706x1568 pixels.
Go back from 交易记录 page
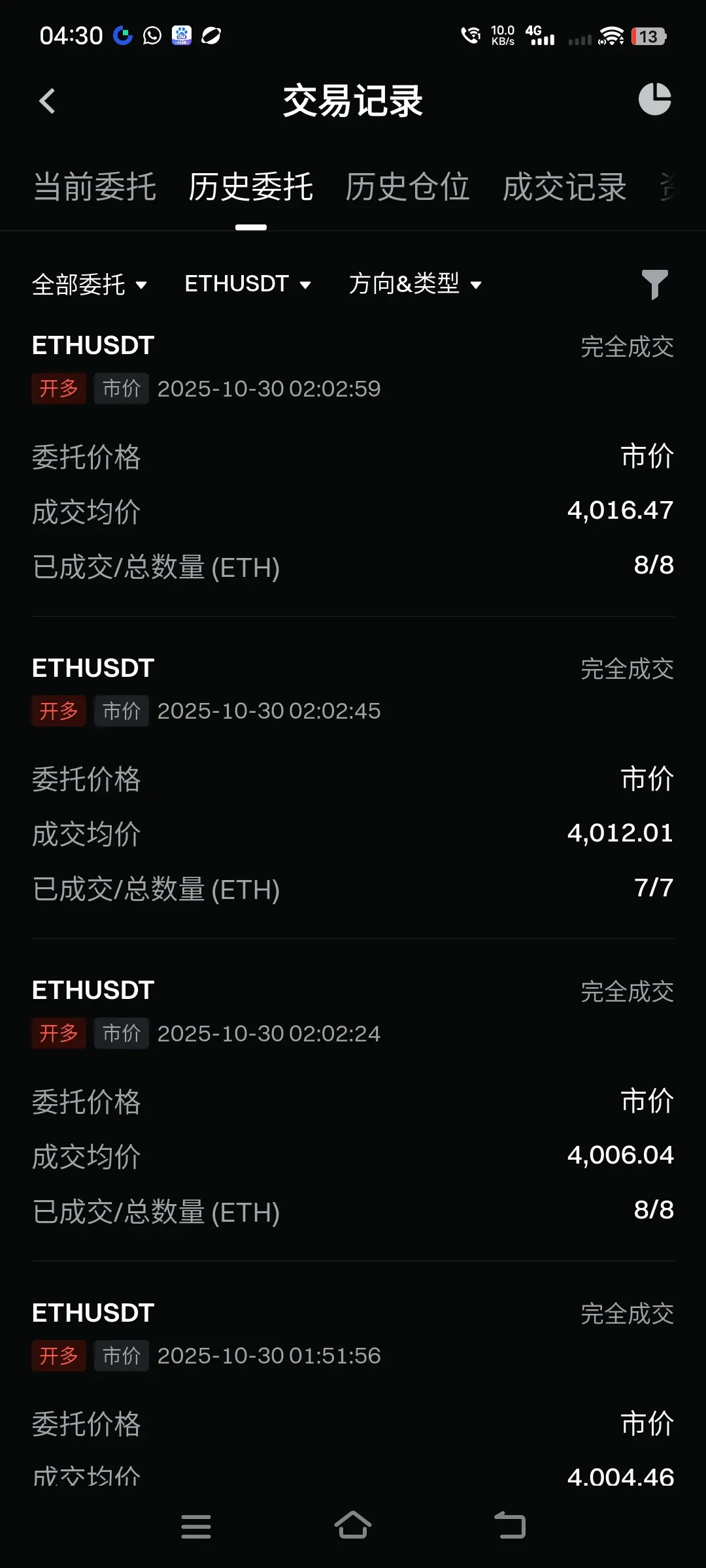coord(47,101)
